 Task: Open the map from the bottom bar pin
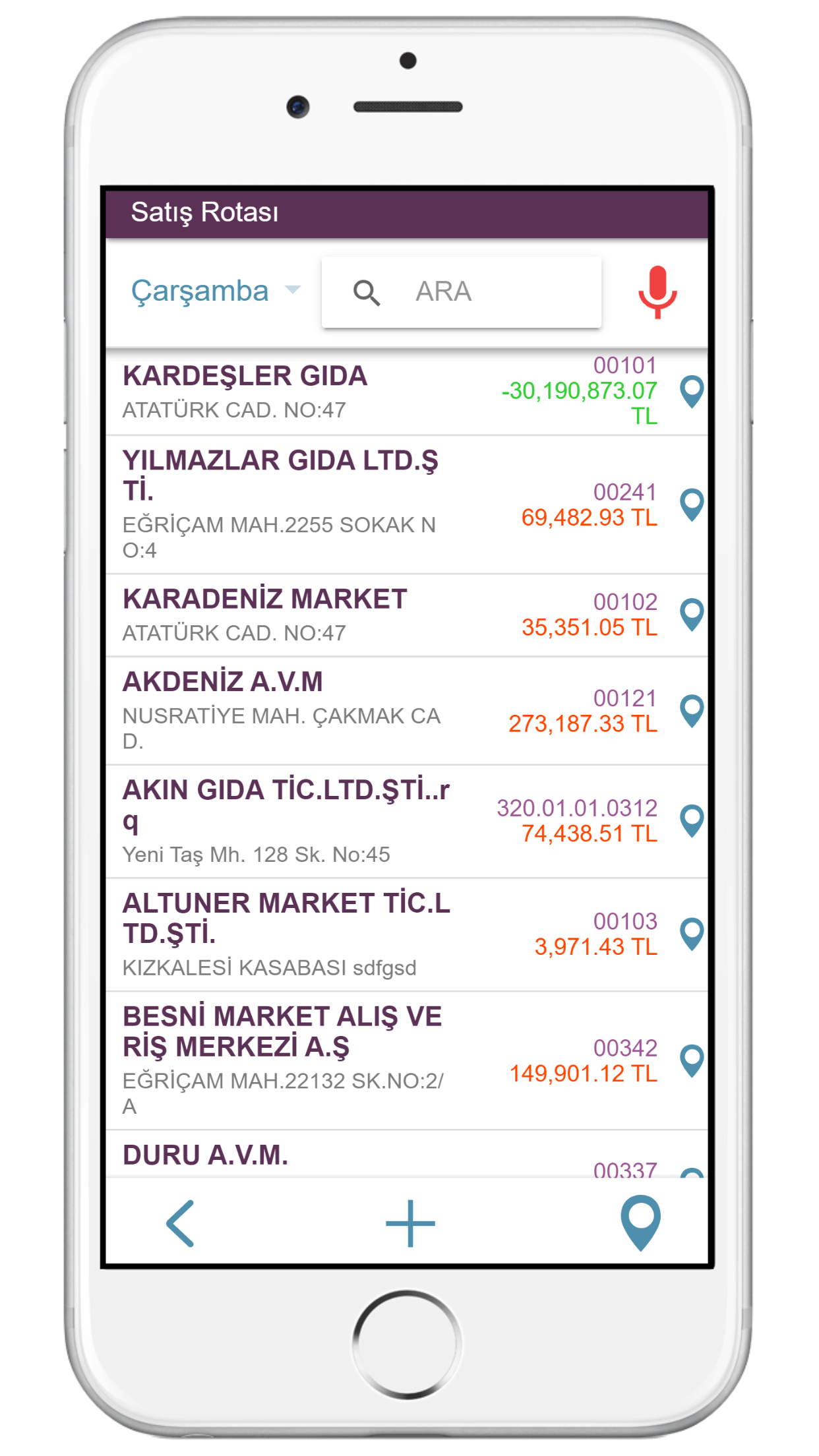click(x=640, y=1223)
